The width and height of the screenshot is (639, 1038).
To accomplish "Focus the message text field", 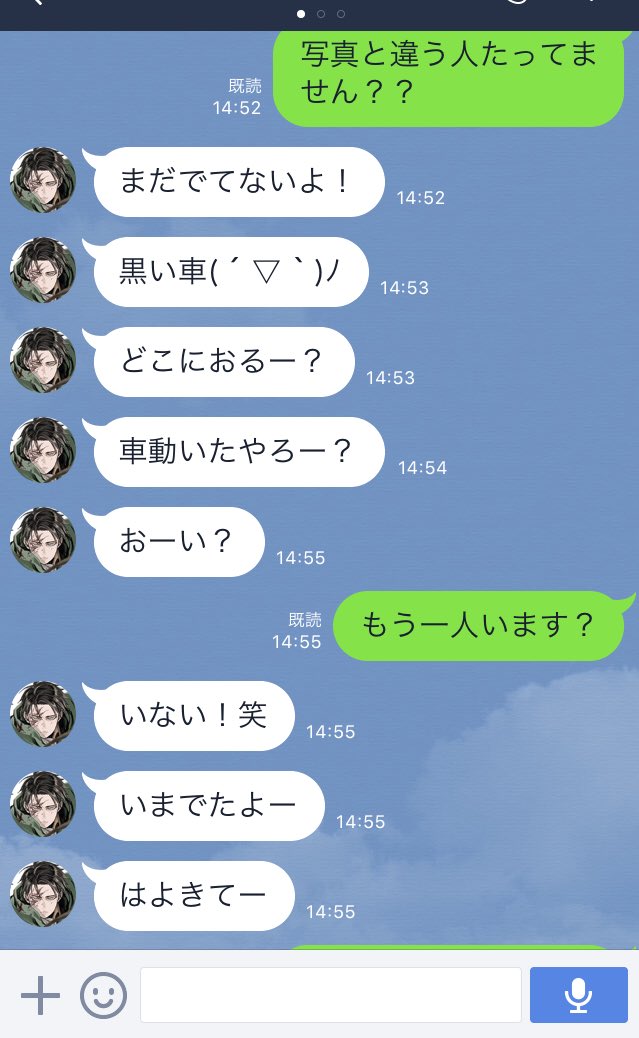I will pos(330,995).
